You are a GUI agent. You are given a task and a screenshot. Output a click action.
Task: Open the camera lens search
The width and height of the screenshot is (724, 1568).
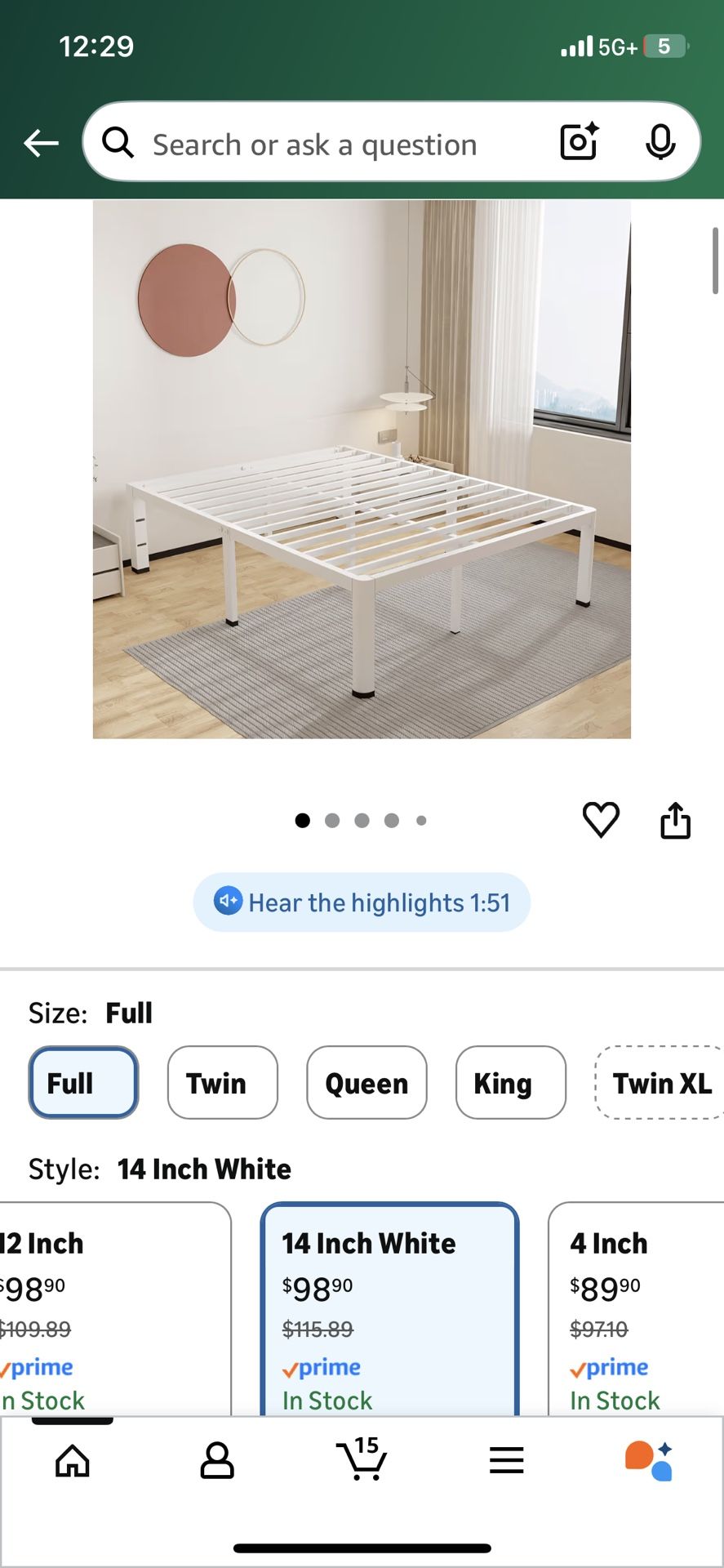click(x=579, y=142)
